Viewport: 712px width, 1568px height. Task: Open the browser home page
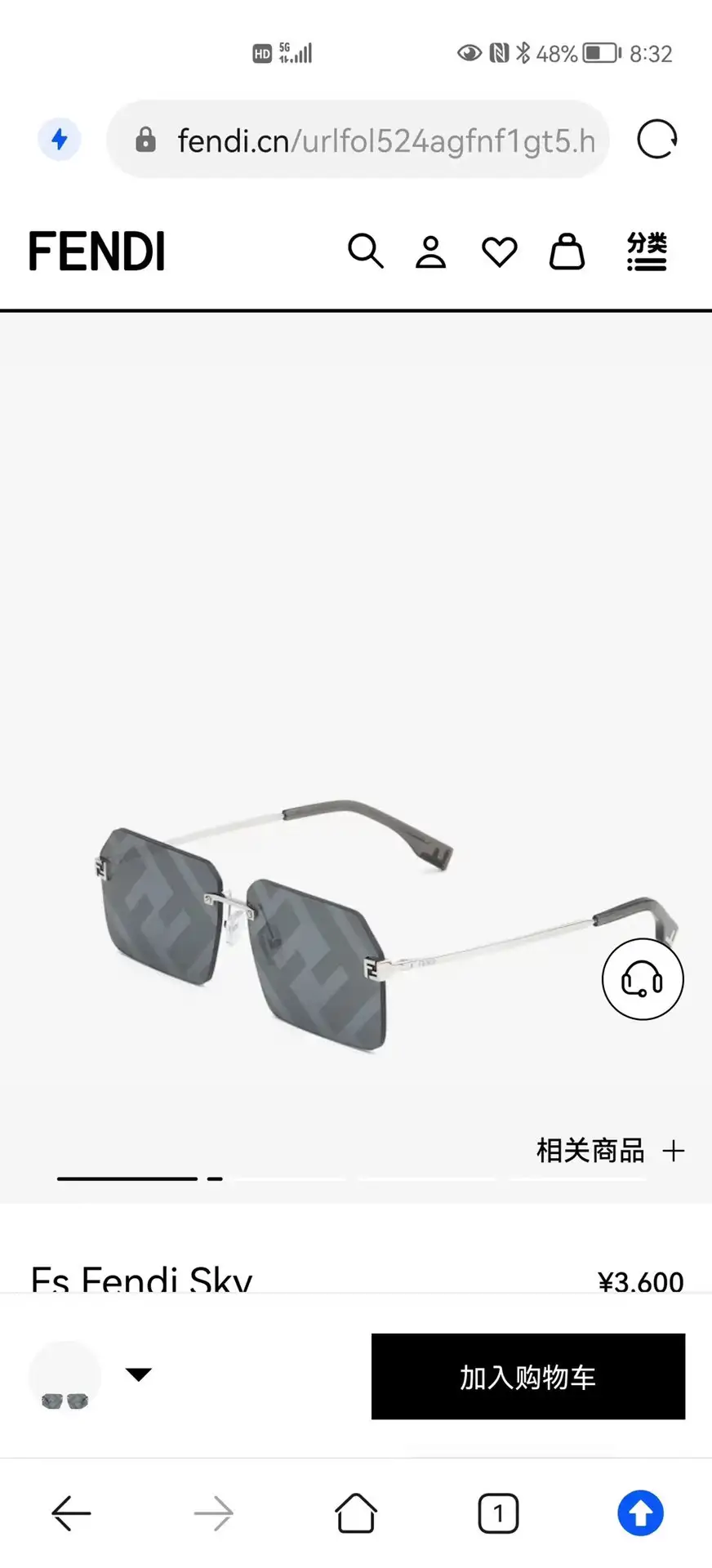pyautogui.click(x=356, y=1513)
